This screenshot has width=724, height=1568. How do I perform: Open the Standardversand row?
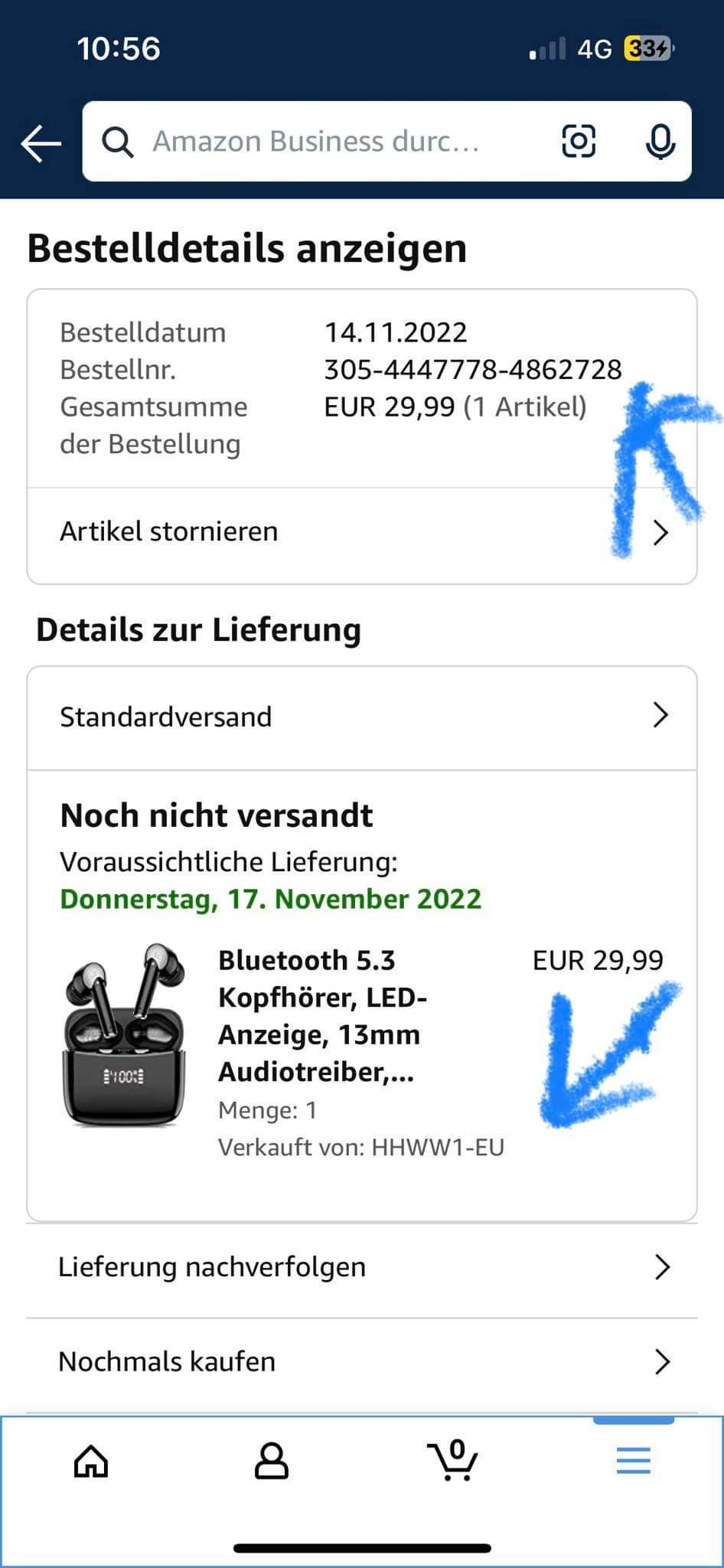tap(361, 717)
